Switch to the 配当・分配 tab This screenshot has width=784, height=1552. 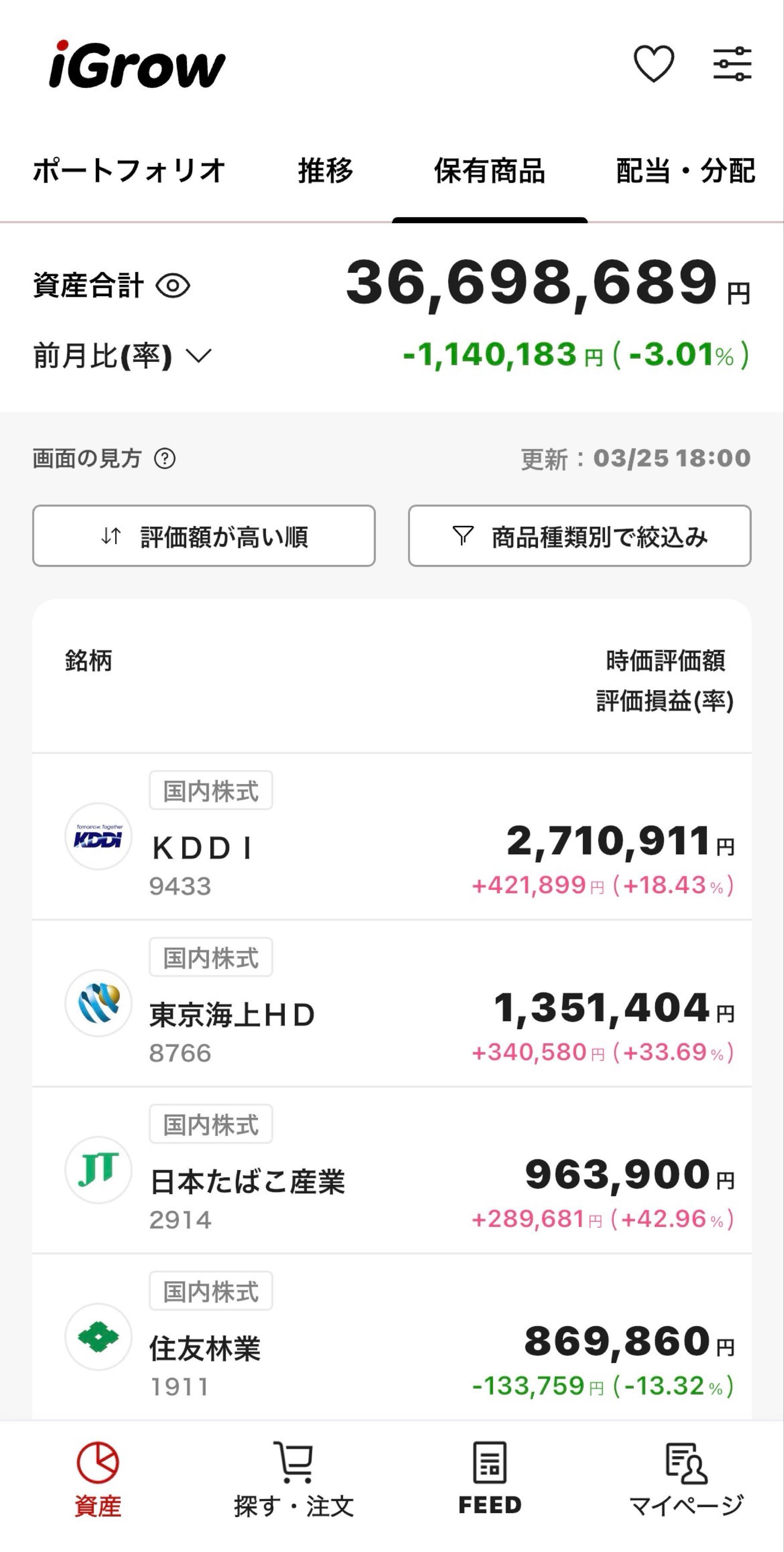point(685,170)
